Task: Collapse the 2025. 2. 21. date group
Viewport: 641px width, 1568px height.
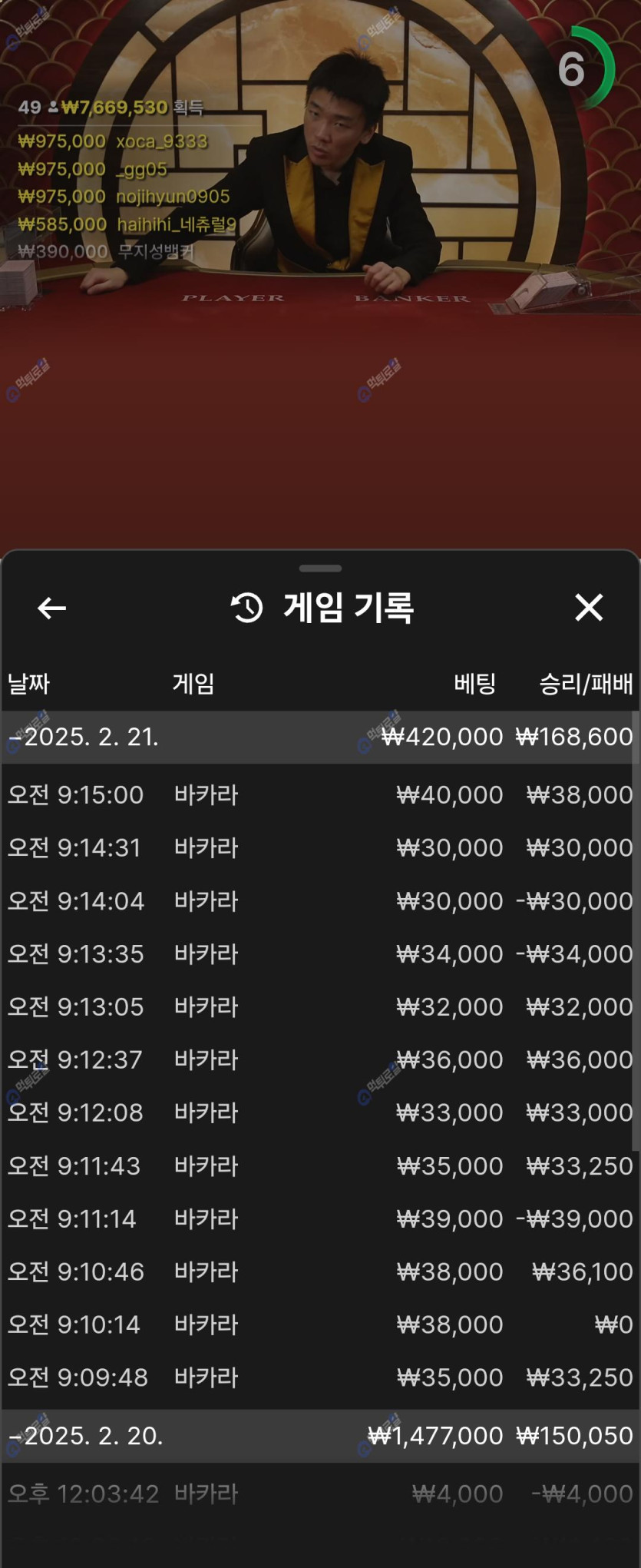Action: pyautogui.click(x=84, y=737)
